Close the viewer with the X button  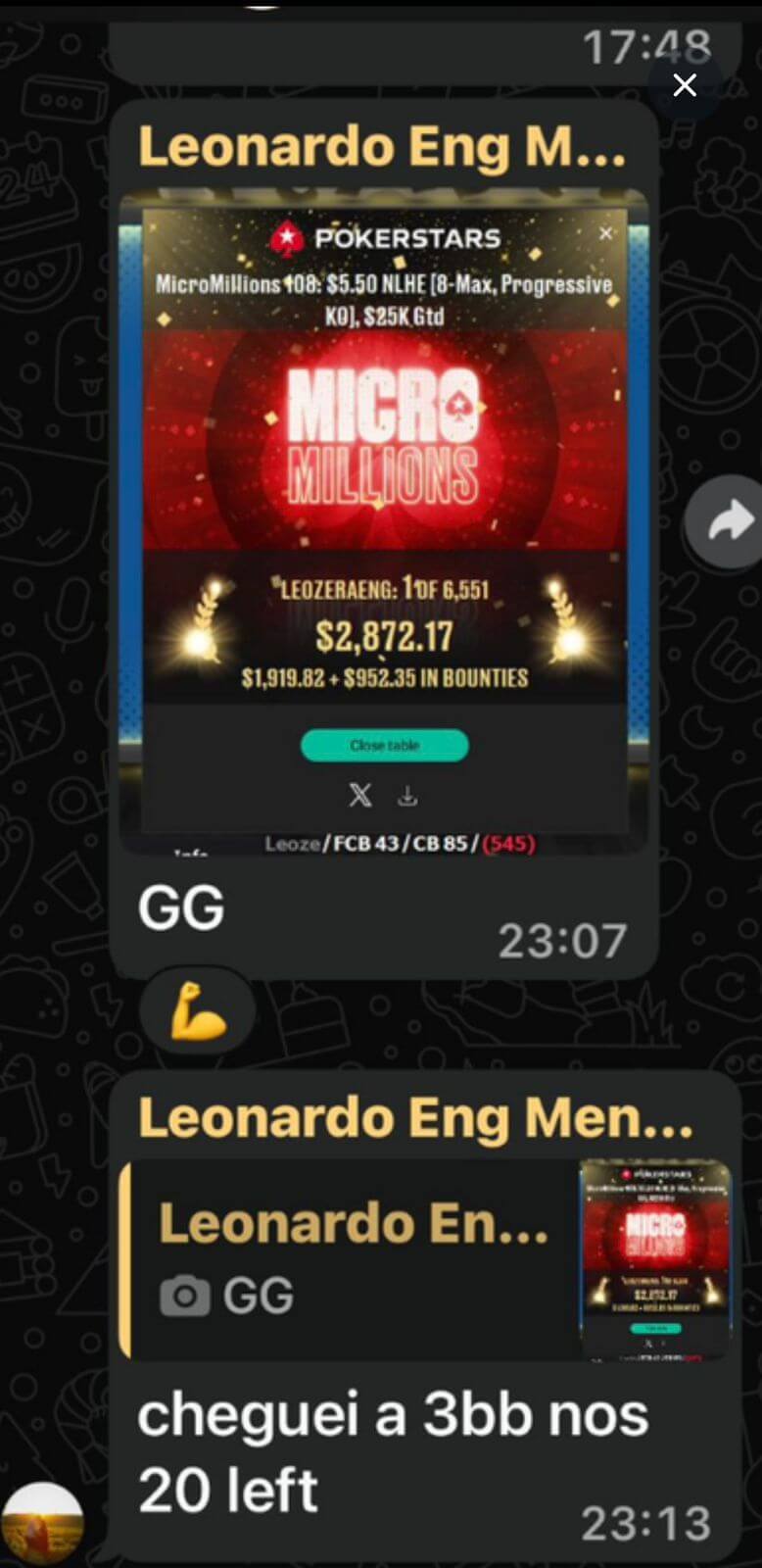click(x=685, y=85)
